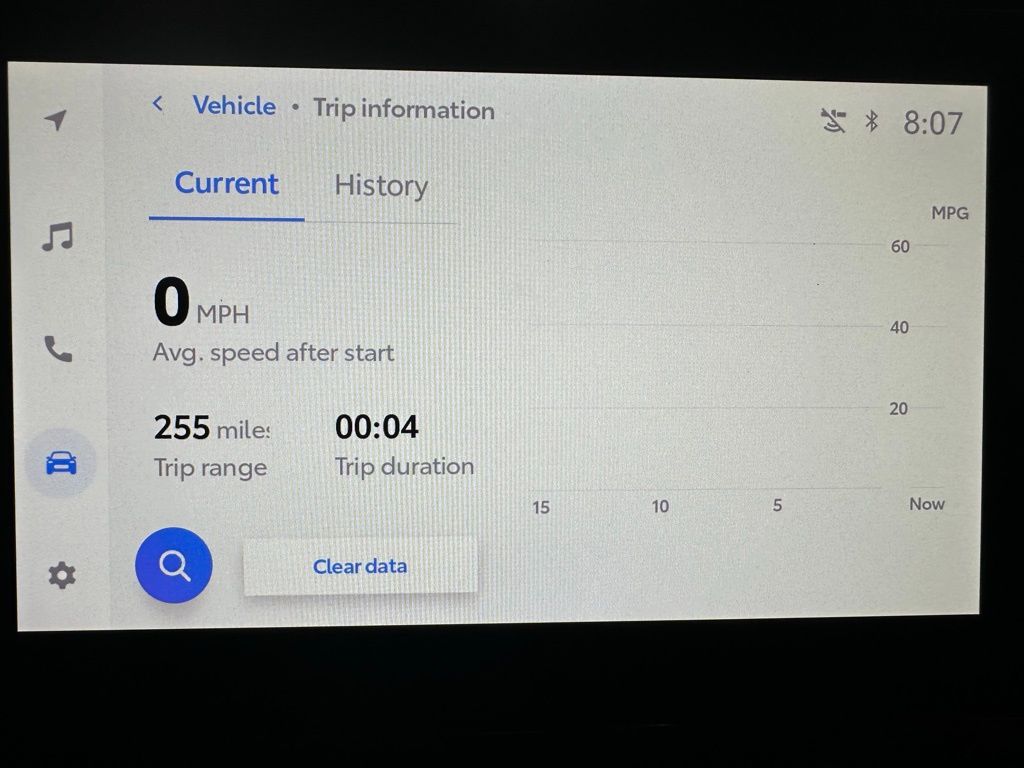The width and height of the screenshot is (1024, 768).
Task: Open the blue search button
Action: coord(174,566)
